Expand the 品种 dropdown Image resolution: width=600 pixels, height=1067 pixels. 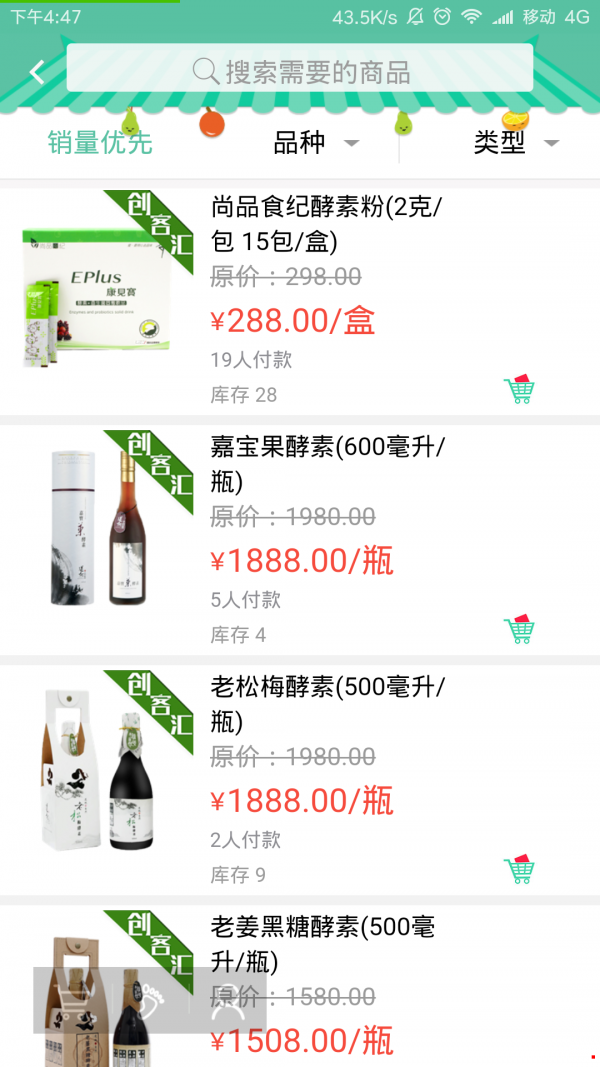pyautogui.click(x=315, y=143)
